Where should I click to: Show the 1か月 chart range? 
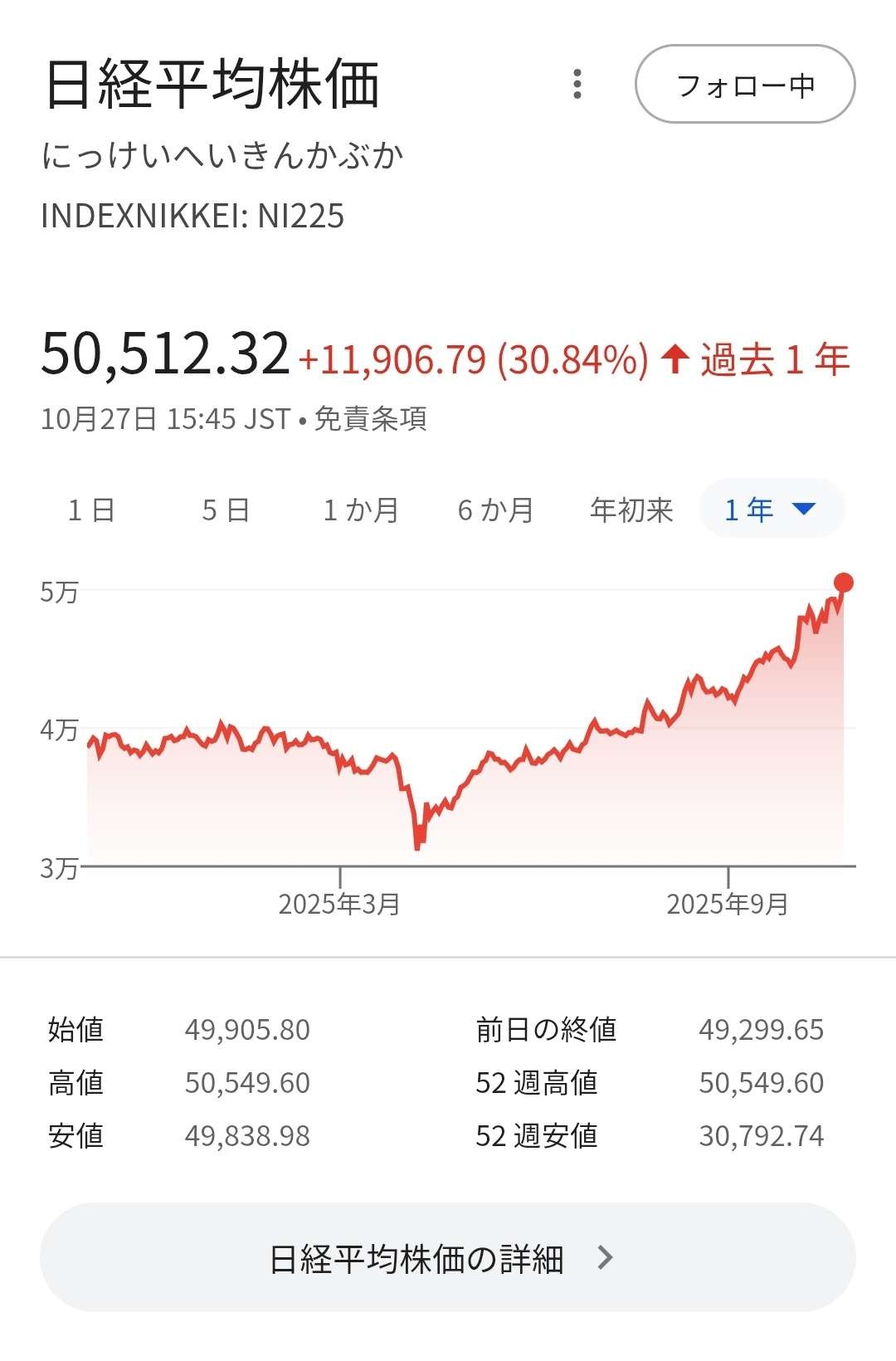coord(360,510)
